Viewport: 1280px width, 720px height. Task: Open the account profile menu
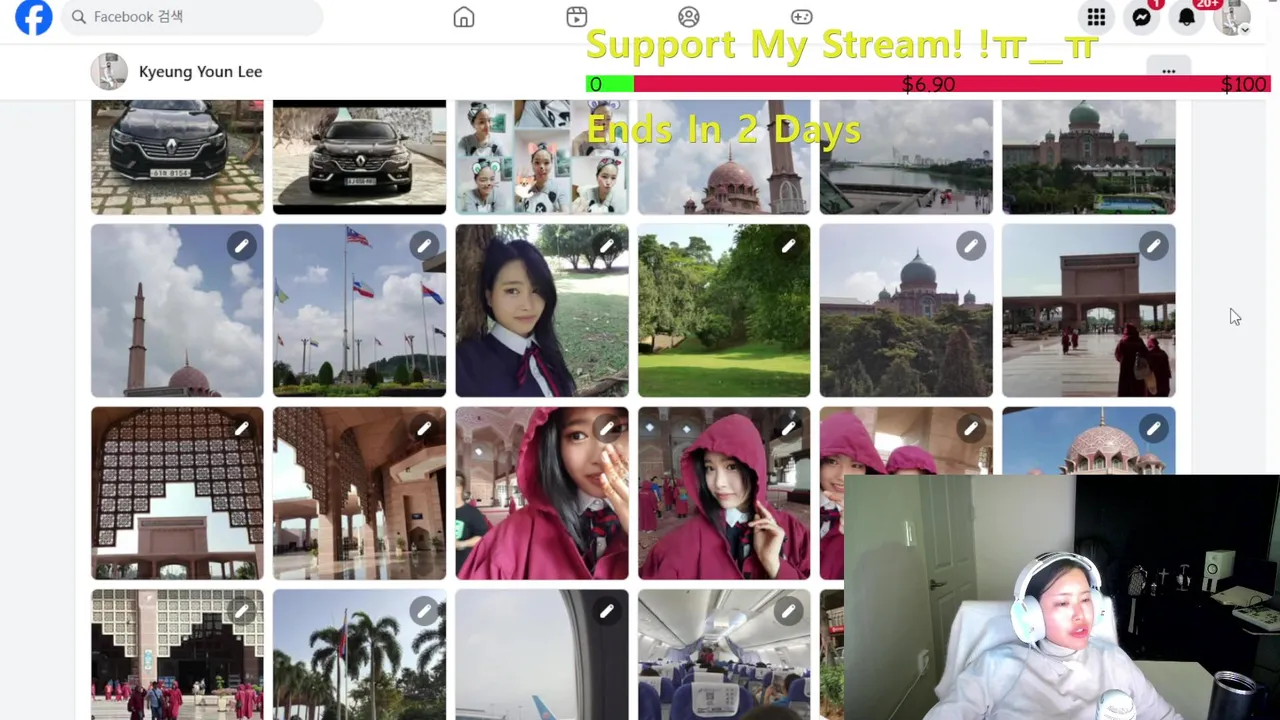[x=1232, y=17]
